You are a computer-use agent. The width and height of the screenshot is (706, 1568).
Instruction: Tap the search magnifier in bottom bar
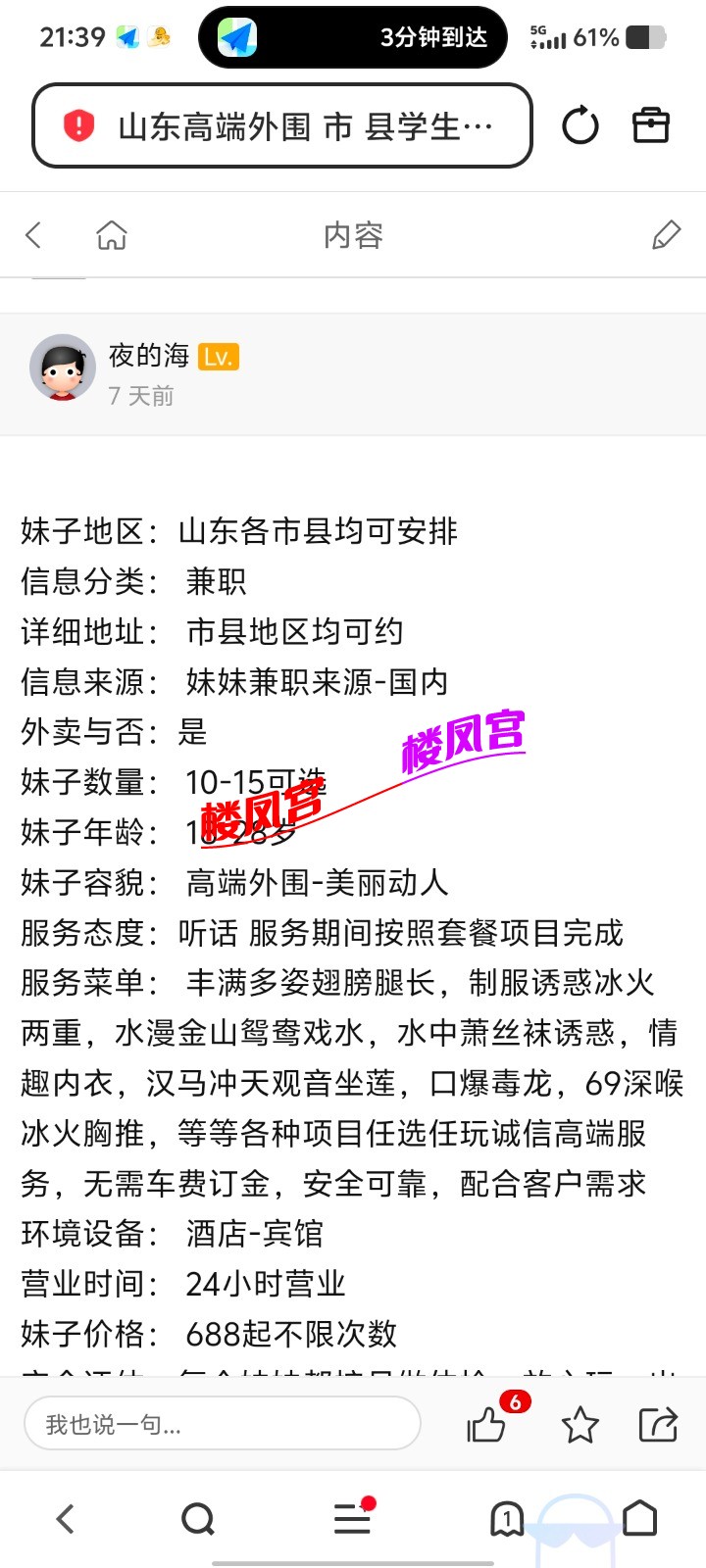pyautogui.click(x=199, y=1519)
